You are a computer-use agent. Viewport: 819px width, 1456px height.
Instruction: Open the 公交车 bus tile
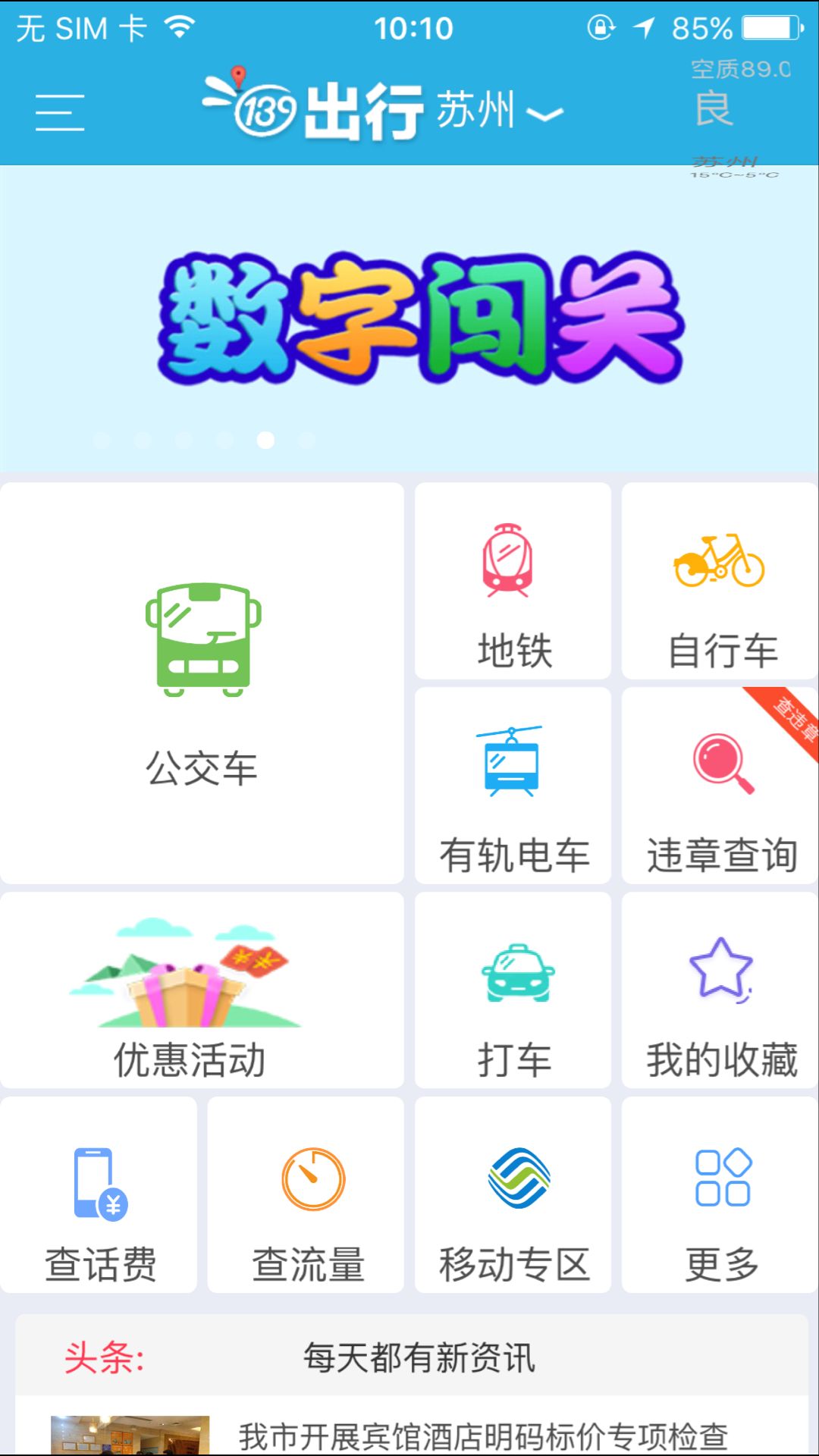[202, 682]
